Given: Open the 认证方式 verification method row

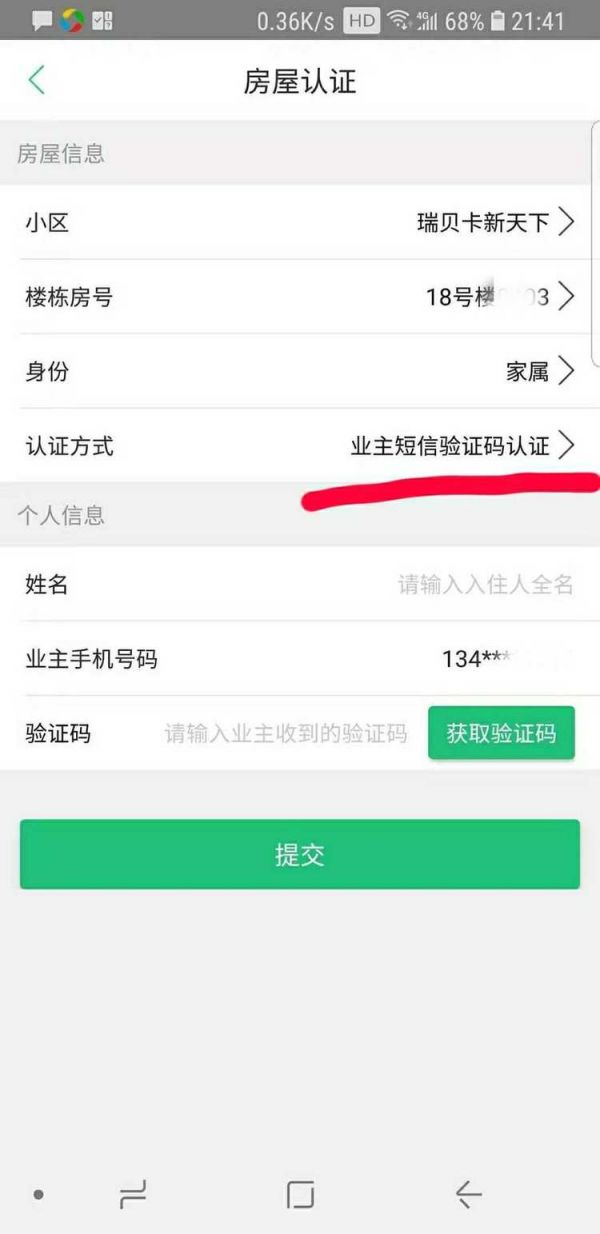Looking at the screenshot, I should click(300, 445).
